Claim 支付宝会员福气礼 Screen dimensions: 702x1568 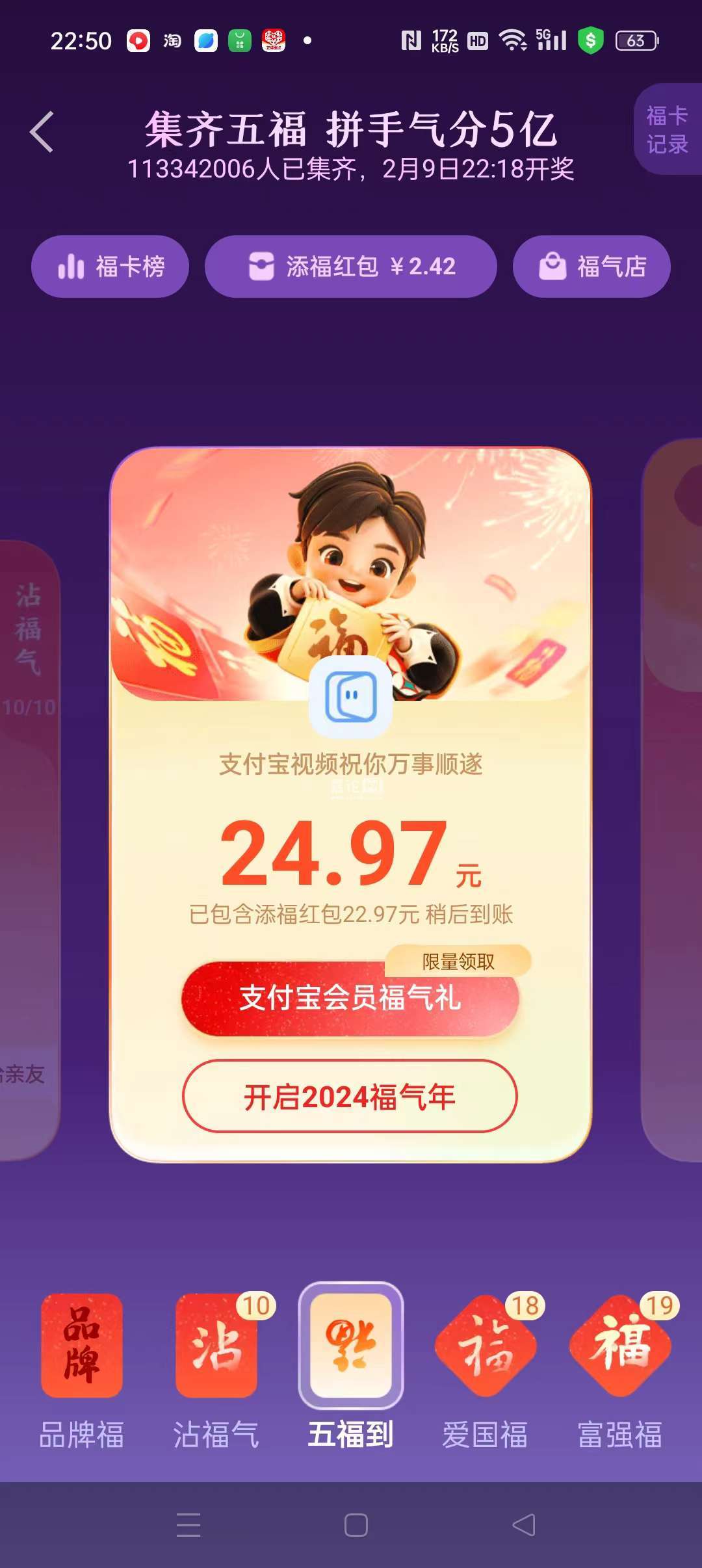(x=350, y=999)
